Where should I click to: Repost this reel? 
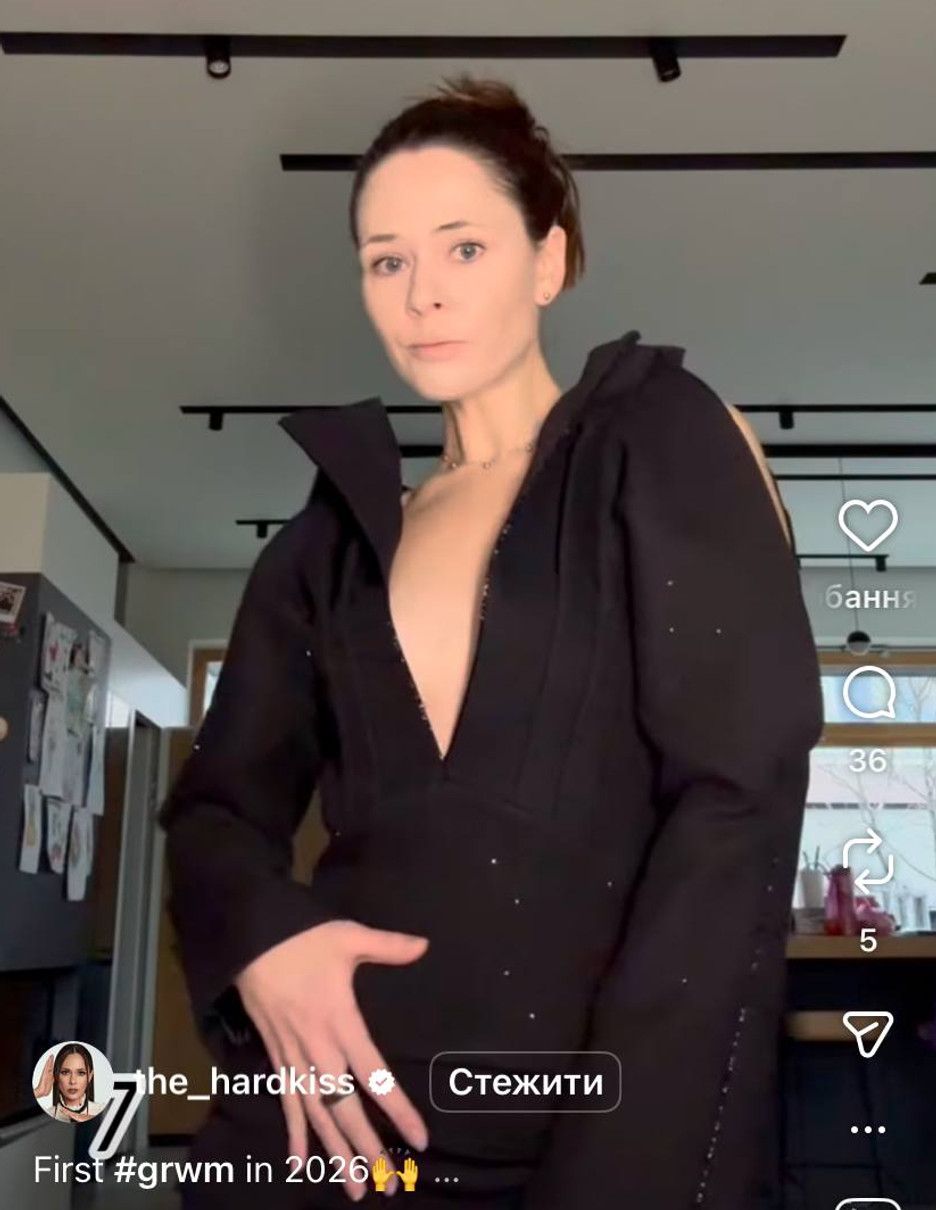coord(867,861)
